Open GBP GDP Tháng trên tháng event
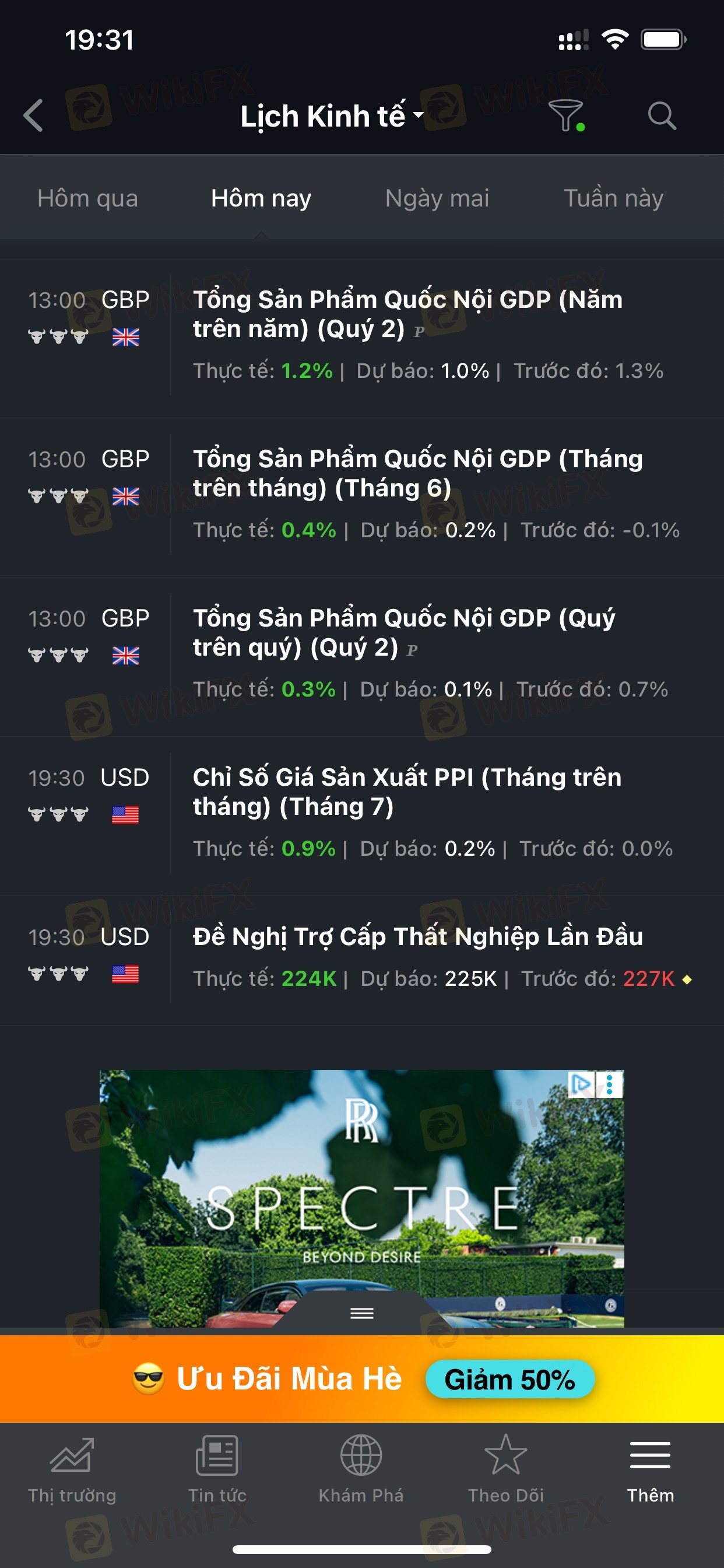 click(x=417, y=474)
